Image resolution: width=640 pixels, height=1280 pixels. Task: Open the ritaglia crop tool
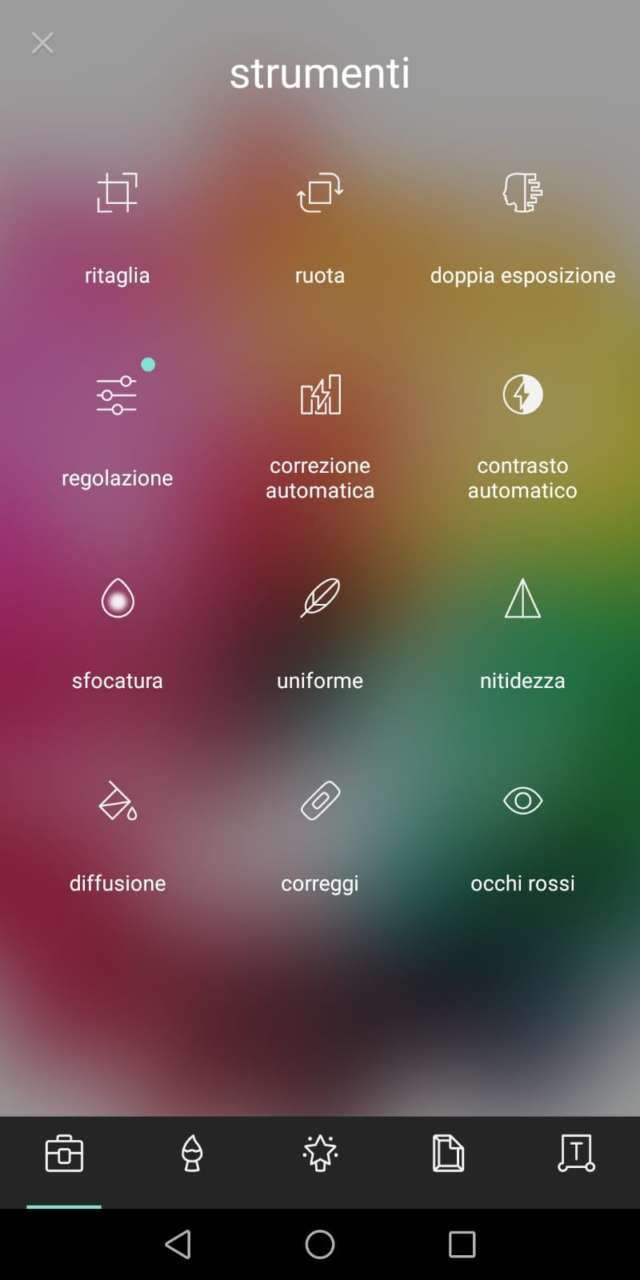pyautogui.click(x=117, y=193)
